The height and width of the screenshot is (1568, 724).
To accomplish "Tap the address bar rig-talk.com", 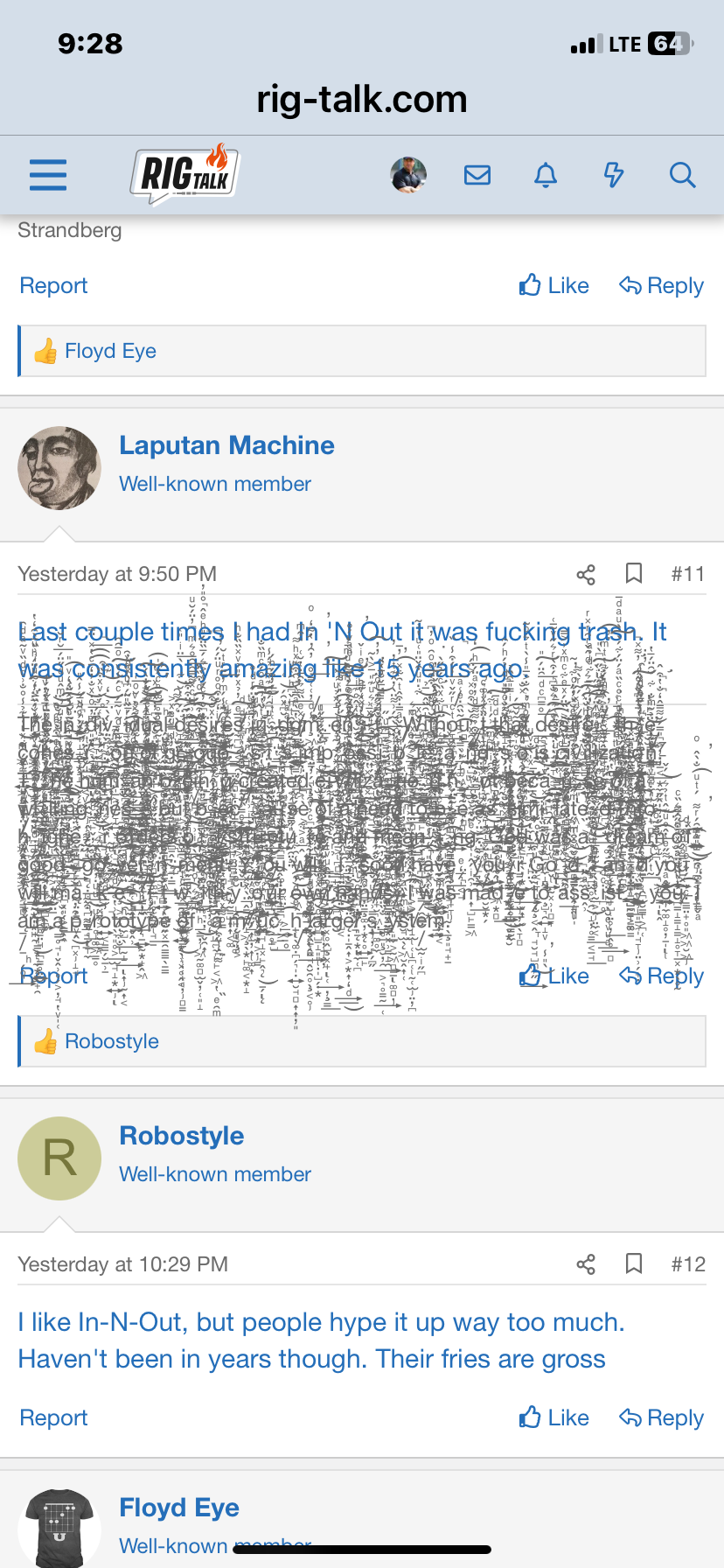I will (362, 99).
